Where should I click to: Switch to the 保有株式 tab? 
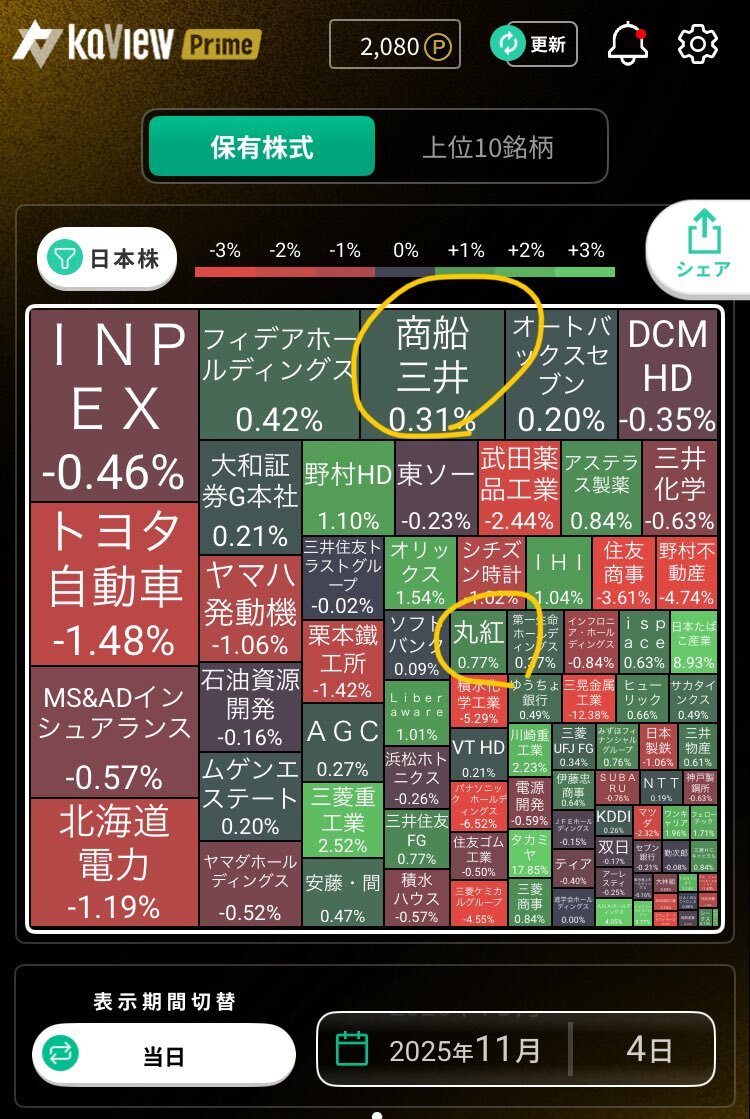pyautogui.click(x=262, y=147)
